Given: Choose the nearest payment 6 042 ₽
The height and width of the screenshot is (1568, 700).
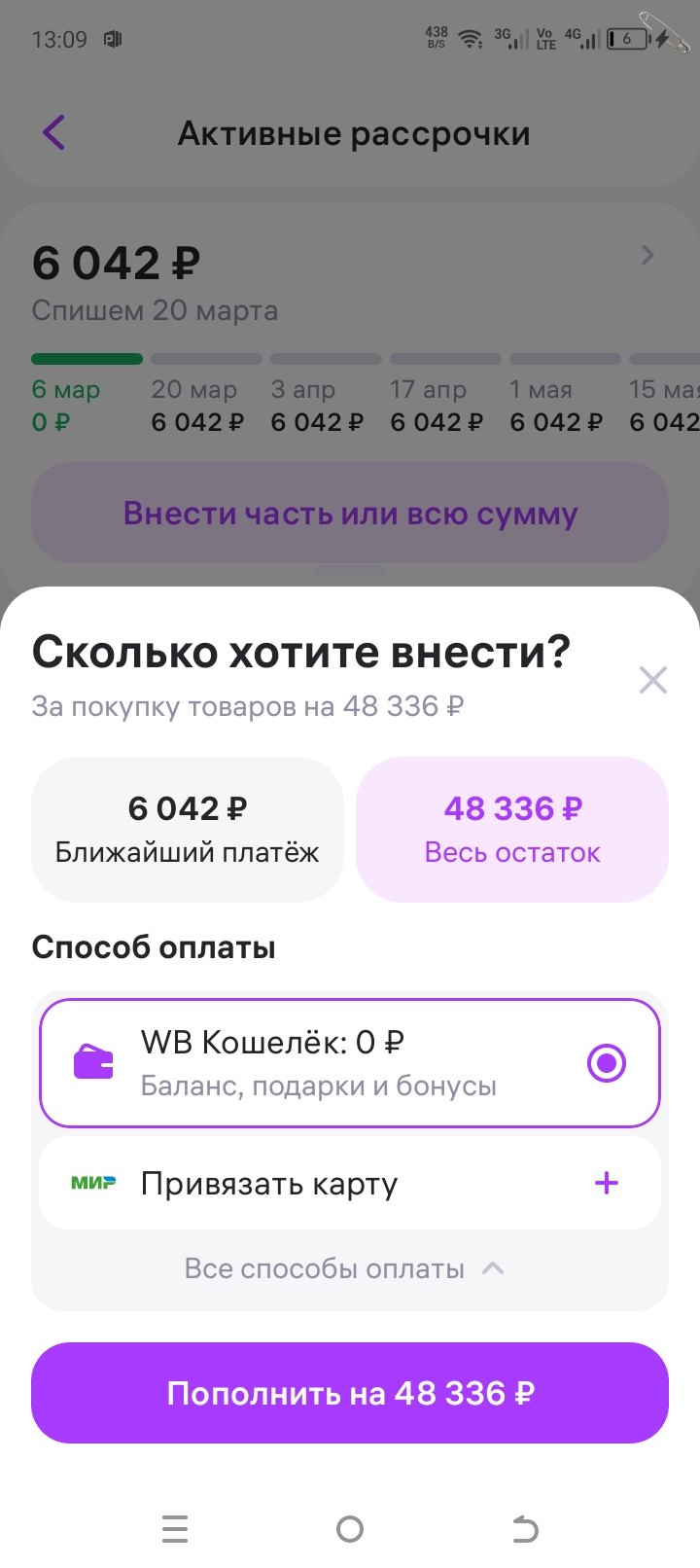Looking at the screenshot, I should pos(188,830).
